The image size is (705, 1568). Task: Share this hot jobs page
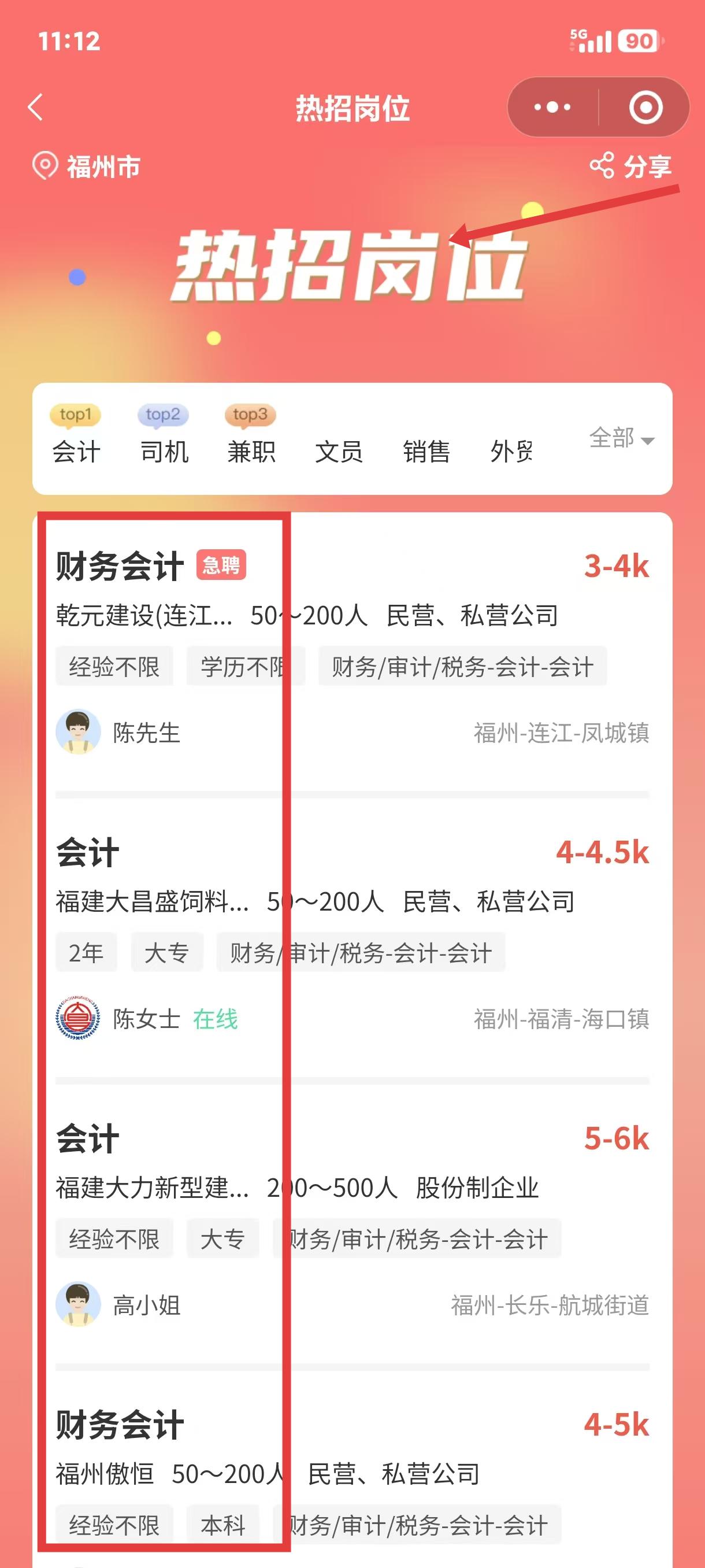tap(631, 166)
